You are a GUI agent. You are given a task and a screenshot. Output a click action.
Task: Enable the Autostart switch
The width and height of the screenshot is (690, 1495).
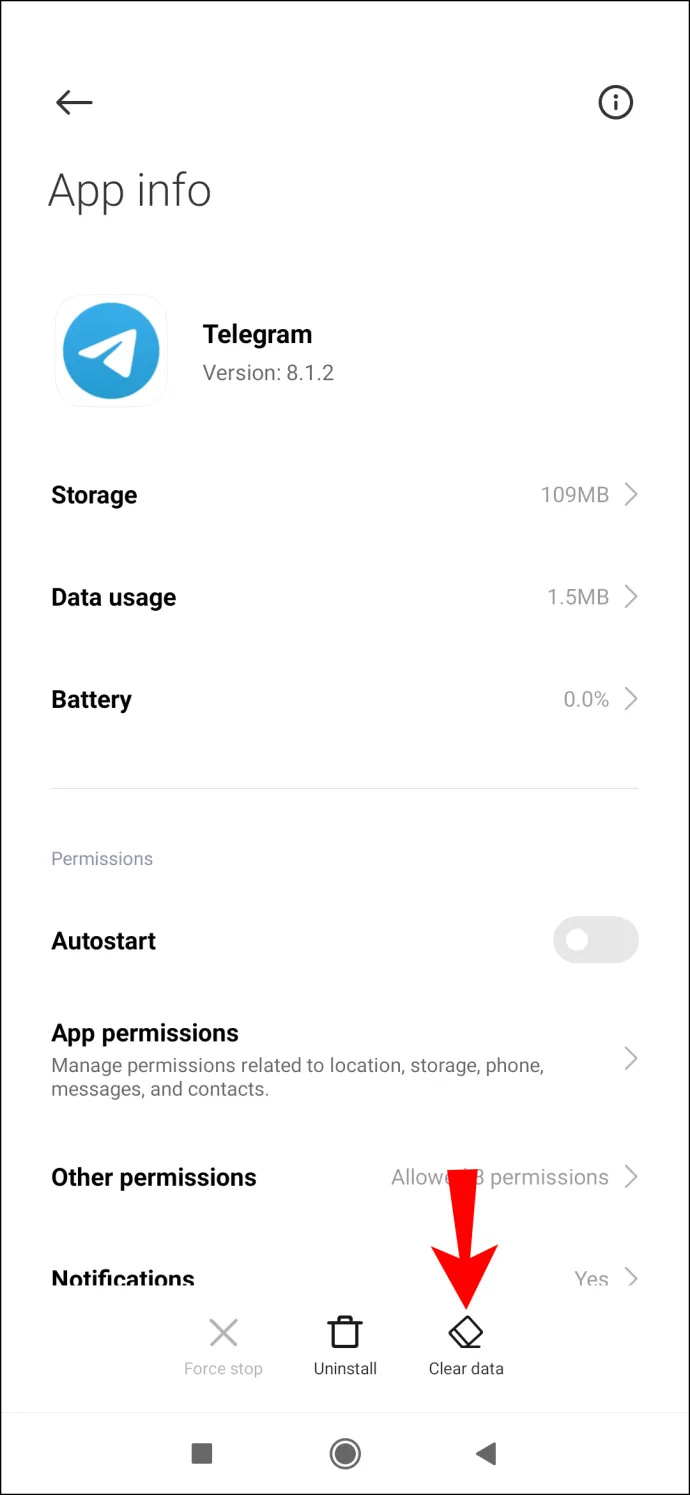pos(596,940)
